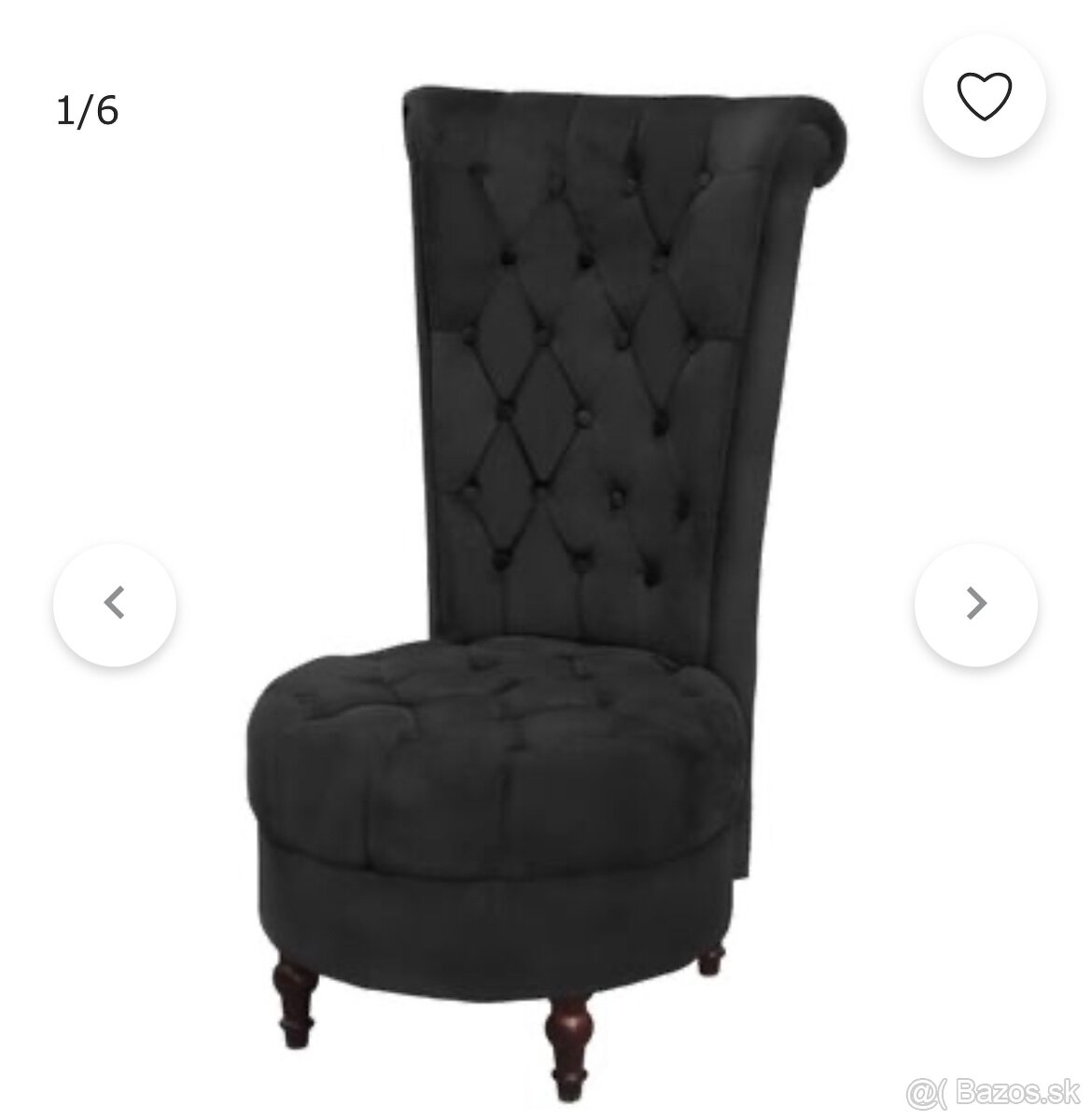Click the right chevron to advance the gallery
The height and width of the screenshot is (1120, 1091).
(974, 604)
